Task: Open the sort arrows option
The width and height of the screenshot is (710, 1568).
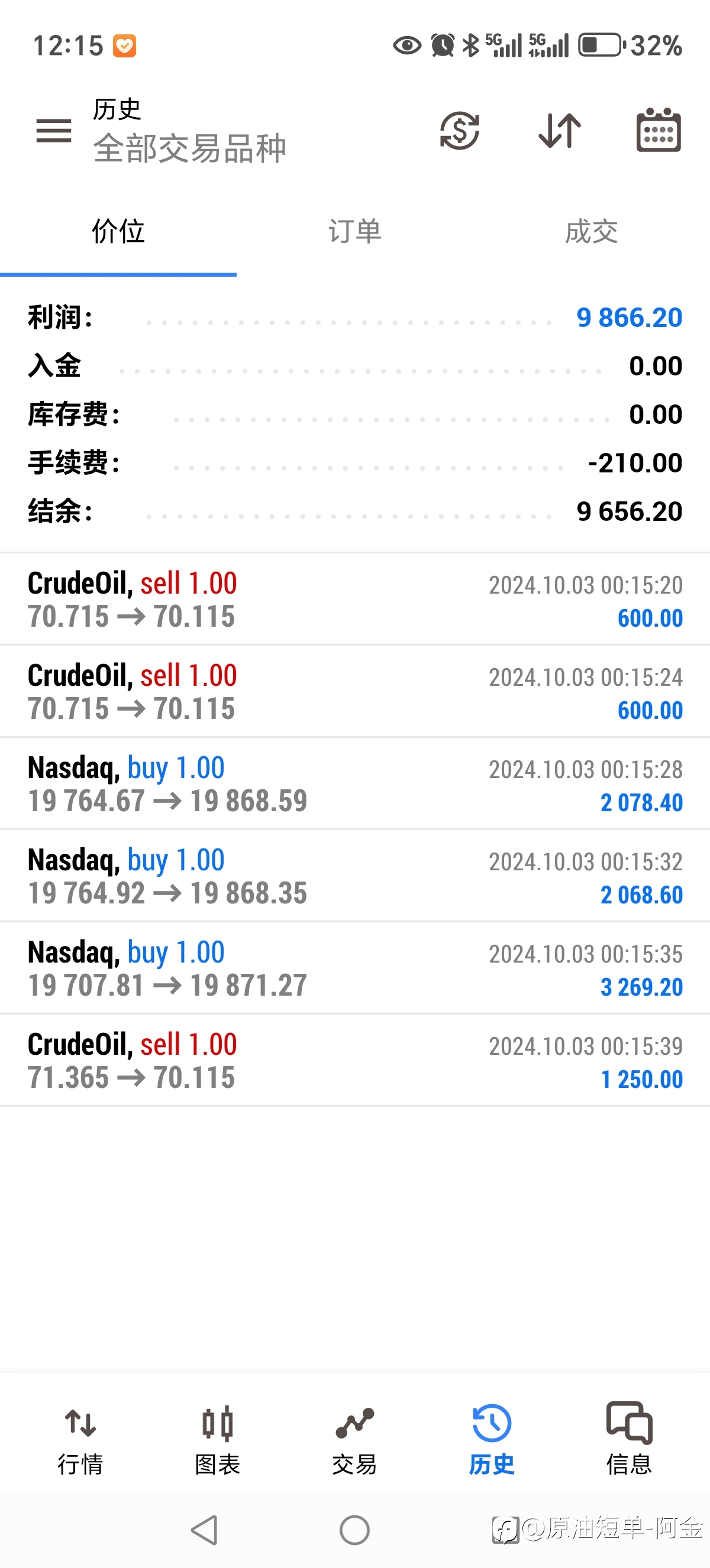Action: [x=560, y=130]
